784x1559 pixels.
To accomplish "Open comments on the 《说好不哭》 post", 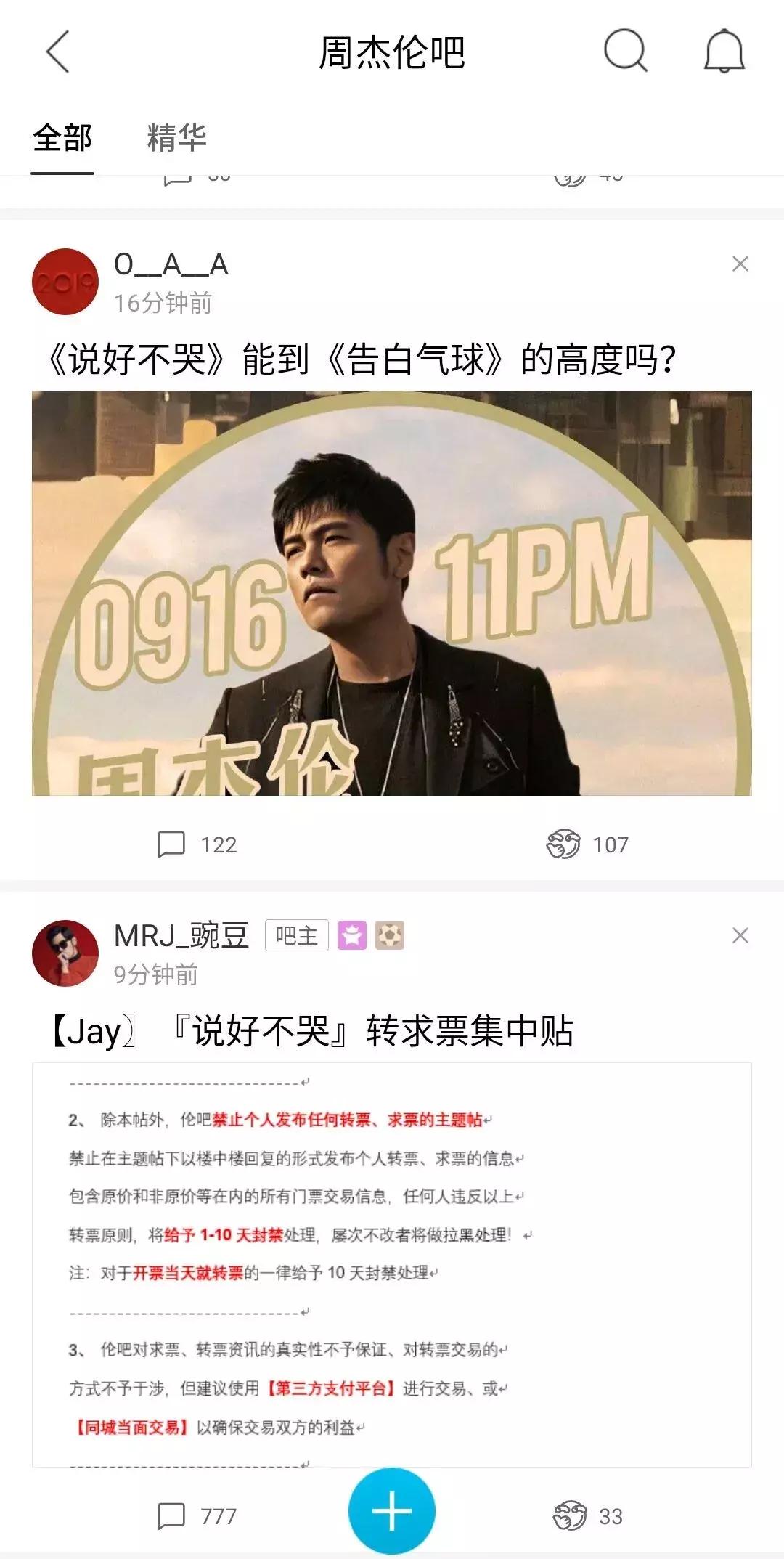I will coord(195,844).
